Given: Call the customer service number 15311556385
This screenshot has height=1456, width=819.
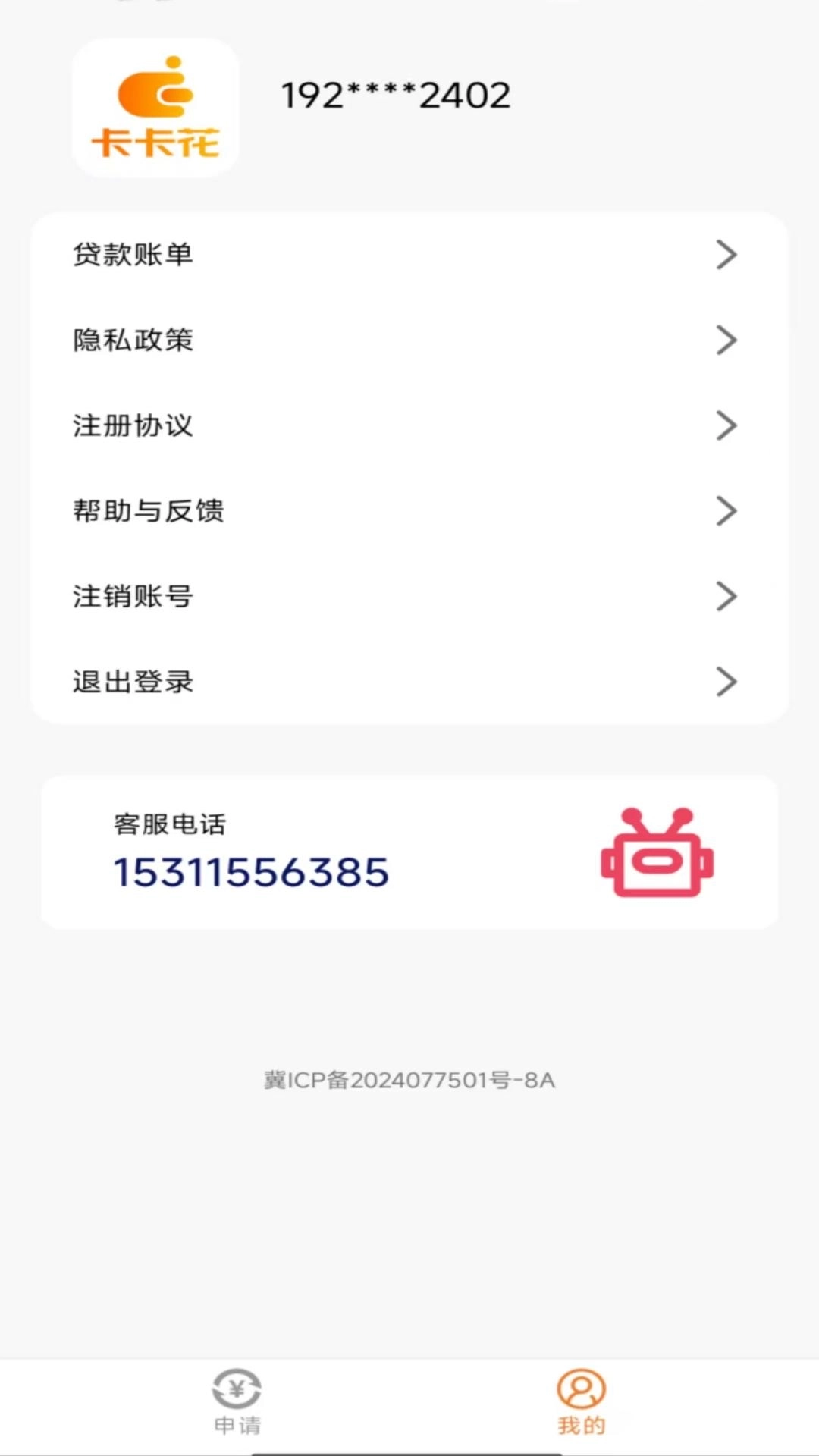Looking at the screenshot, I should [x=250, y=872].
